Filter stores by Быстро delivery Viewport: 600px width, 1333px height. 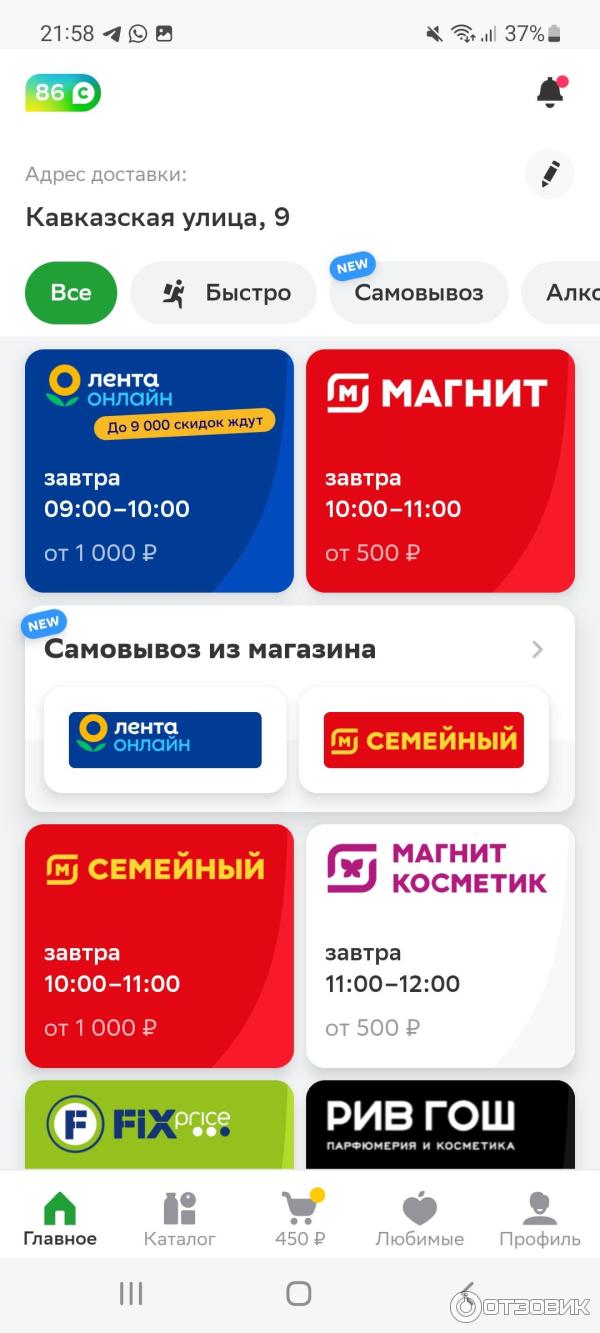click(224, 293)
